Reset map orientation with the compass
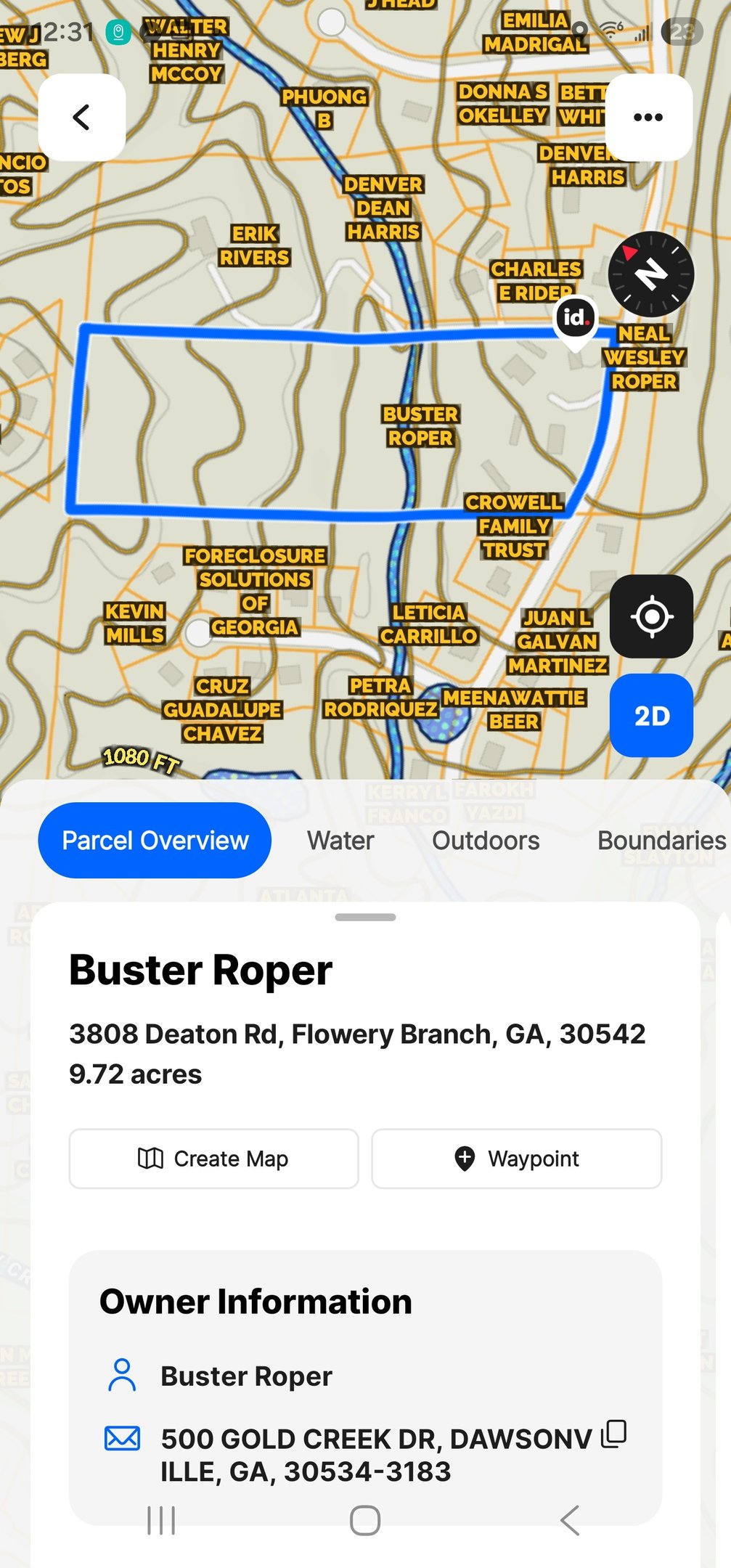 tap(650, 274)
